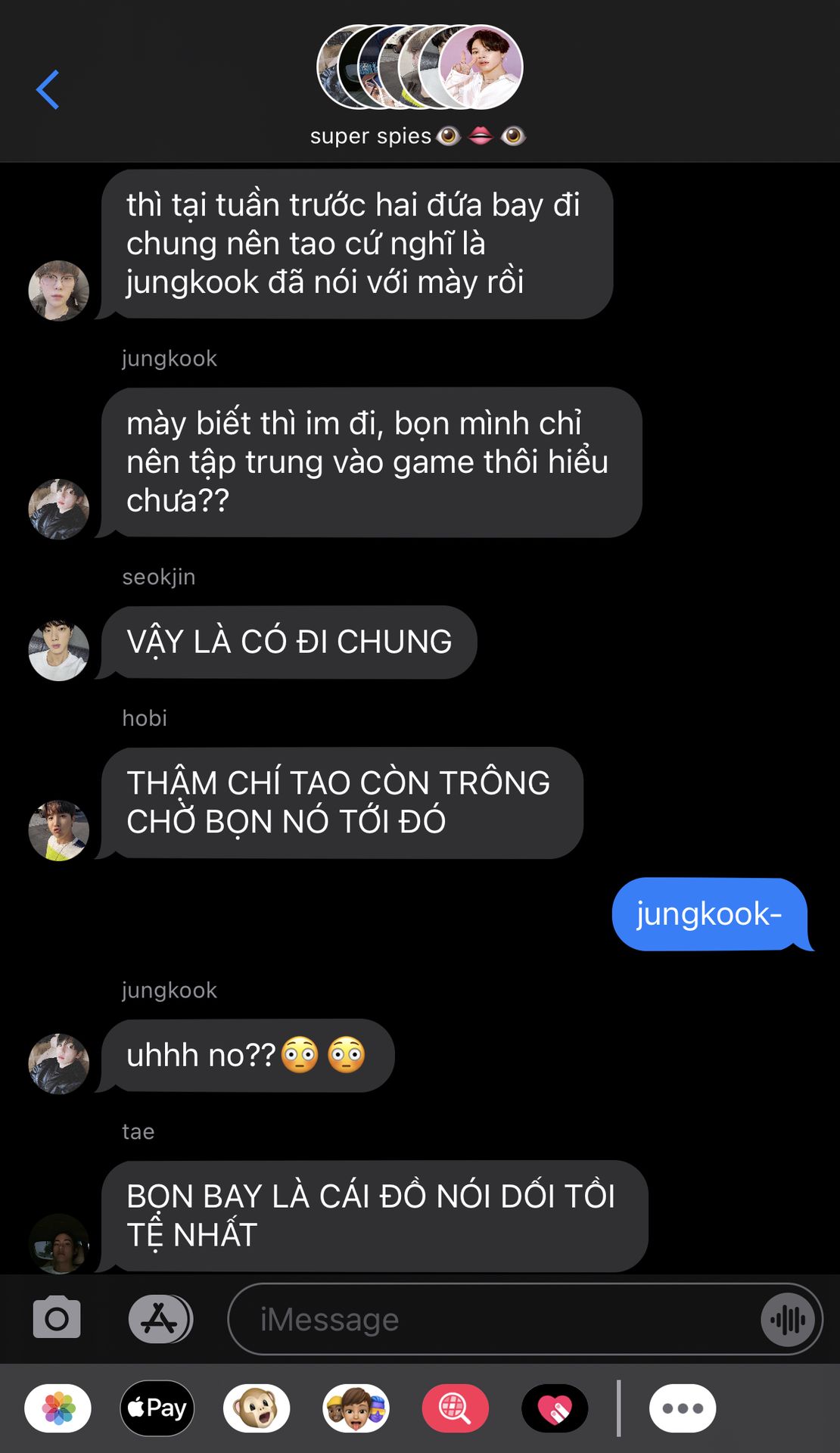Open more iMessage apps
This screenshot has height=1453, width=840.
click(682, 1408)
